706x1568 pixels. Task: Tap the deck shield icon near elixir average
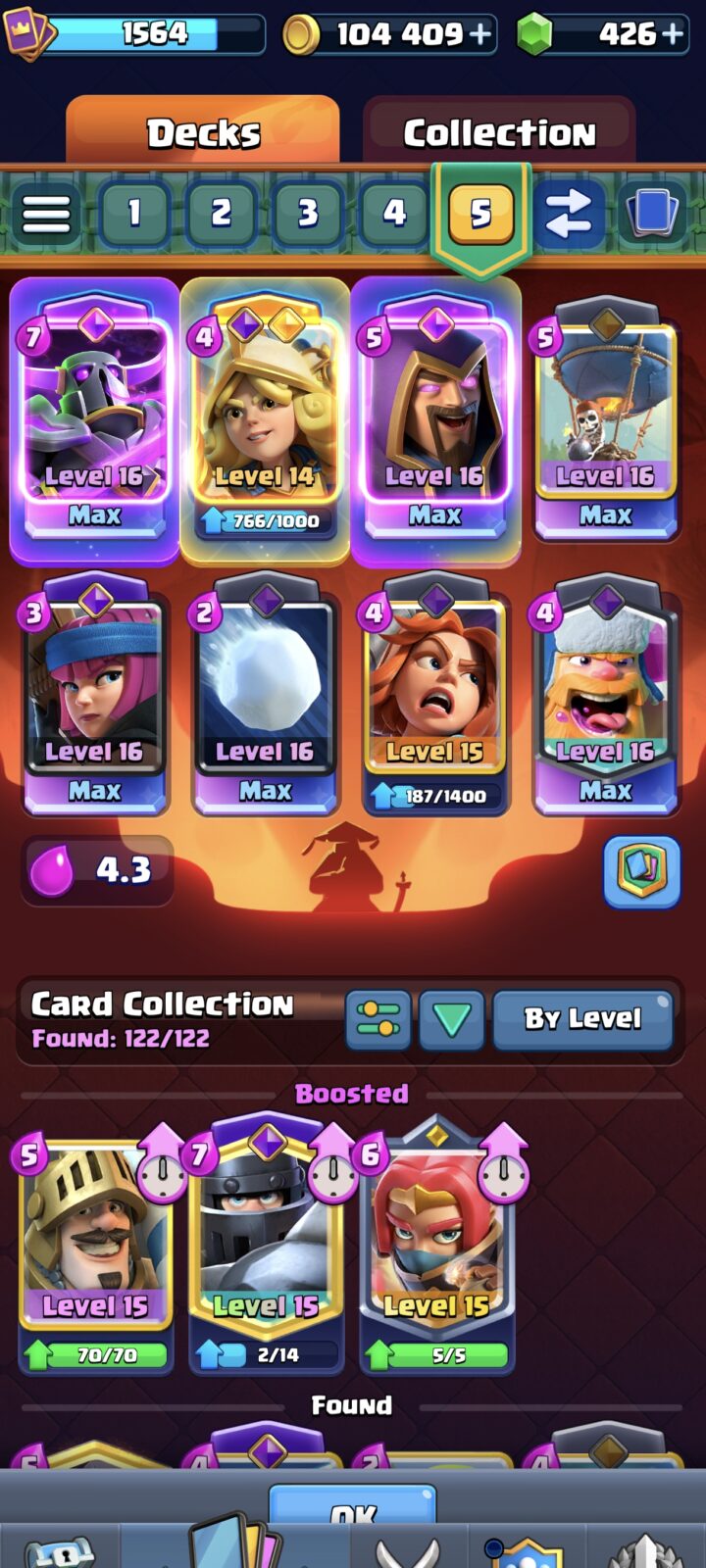(641, 871)
